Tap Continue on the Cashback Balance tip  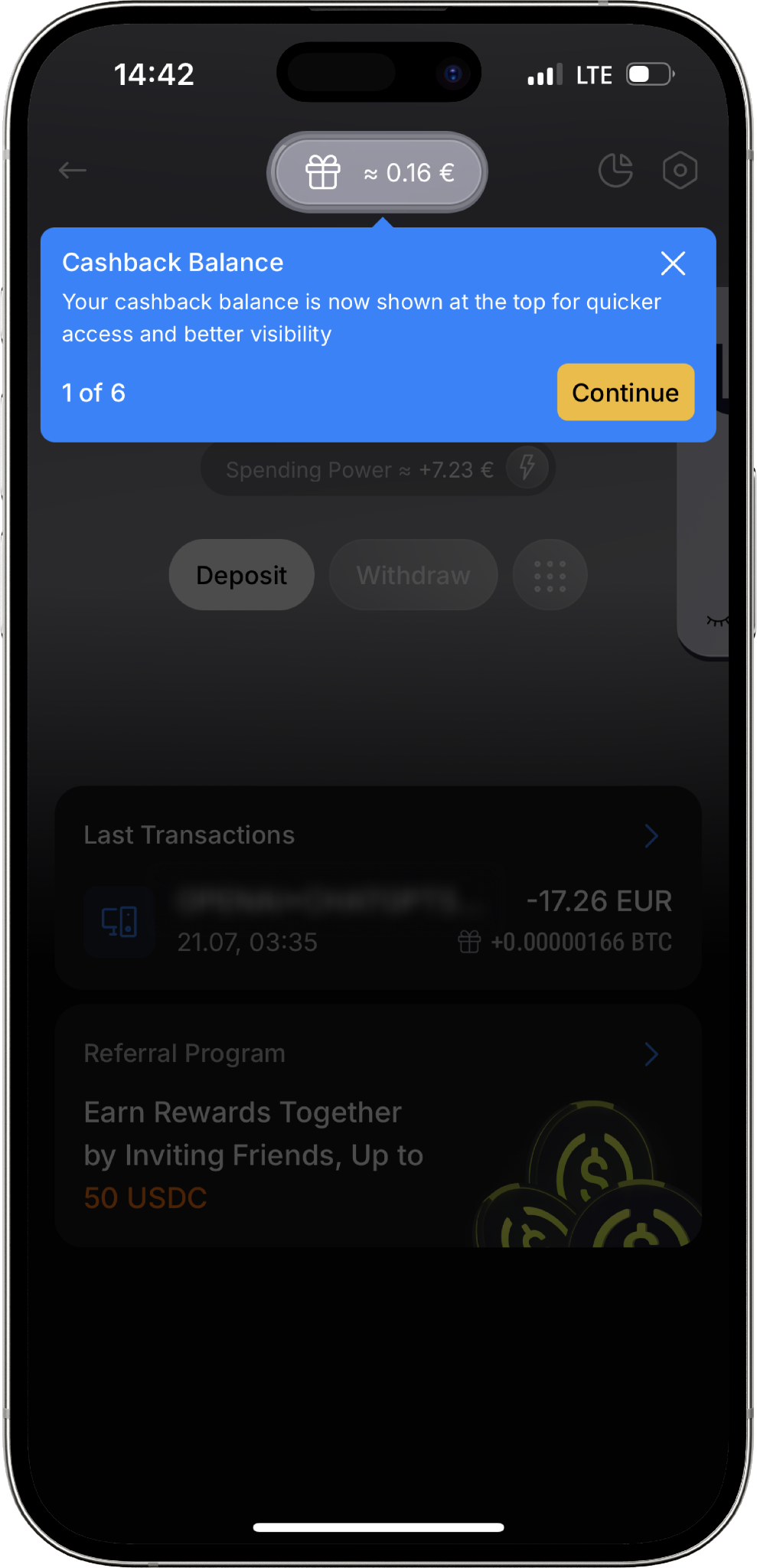coord(625,392)
